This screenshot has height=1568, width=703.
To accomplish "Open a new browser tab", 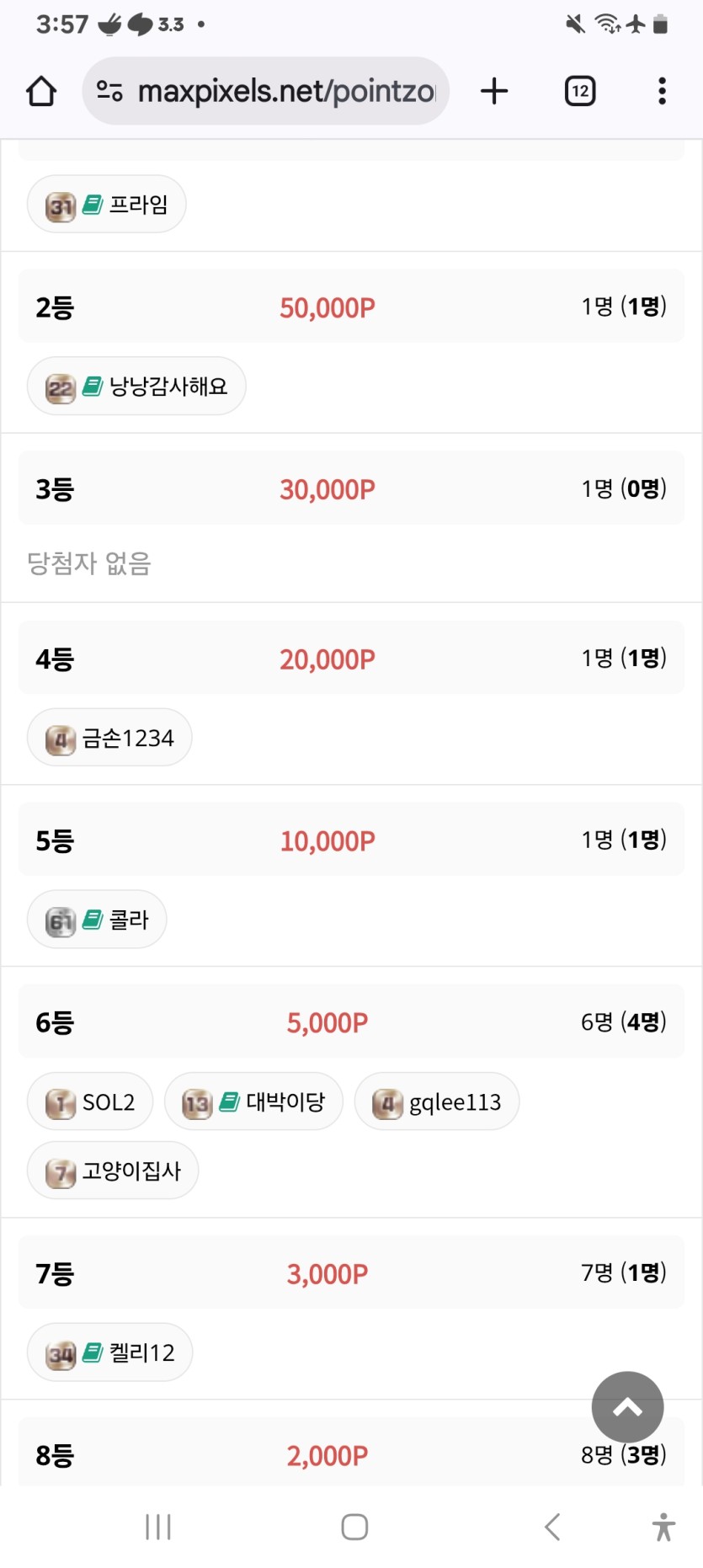I will [x=494, y=91].
